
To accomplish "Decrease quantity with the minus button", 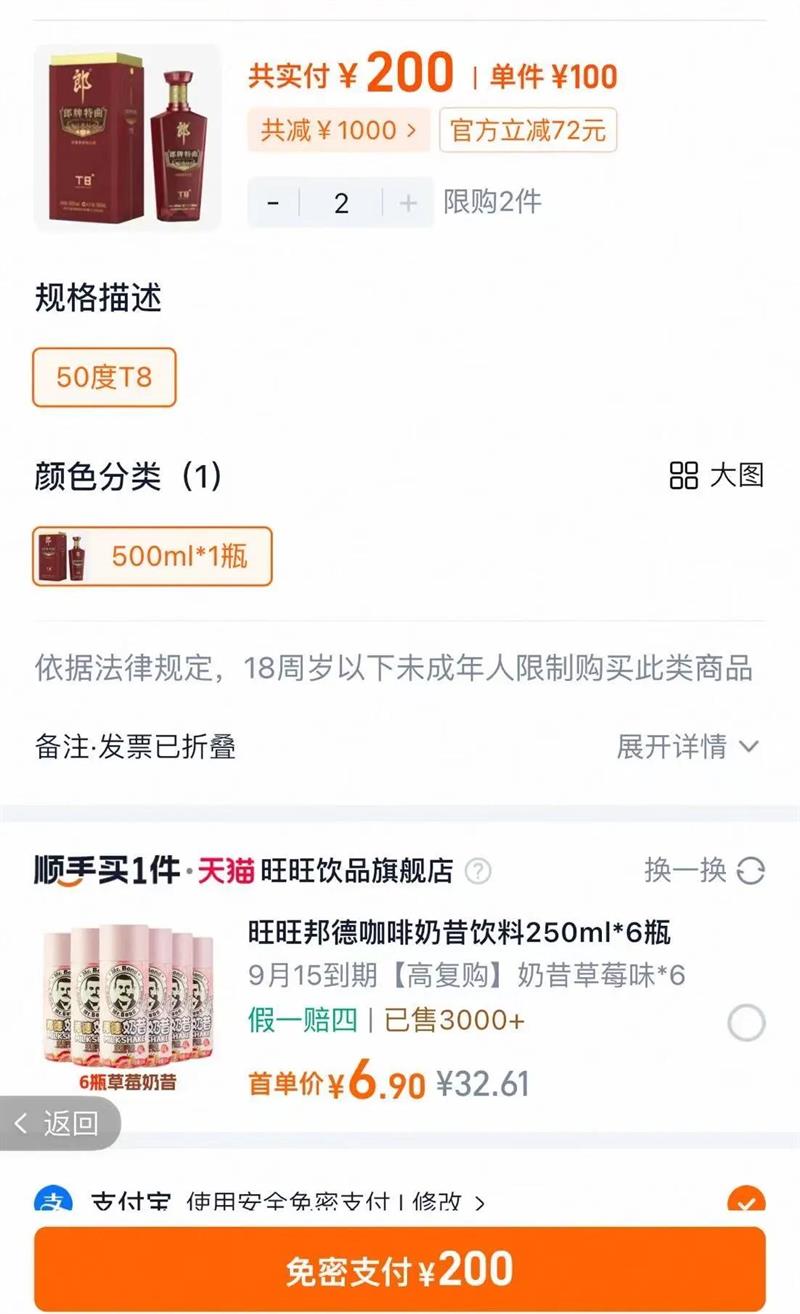I will [273, 203].
